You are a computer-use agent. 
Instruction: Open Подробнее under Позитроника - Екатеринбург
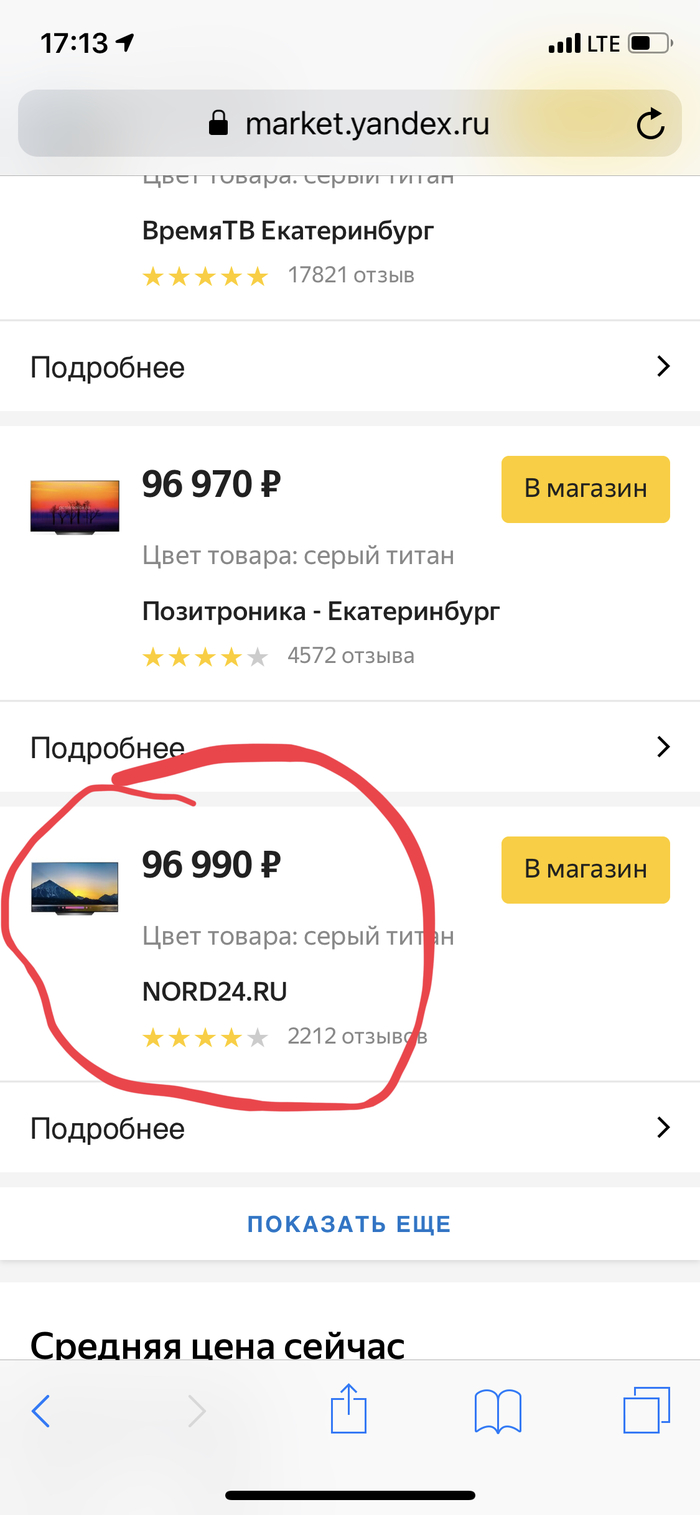click(350, 747)
